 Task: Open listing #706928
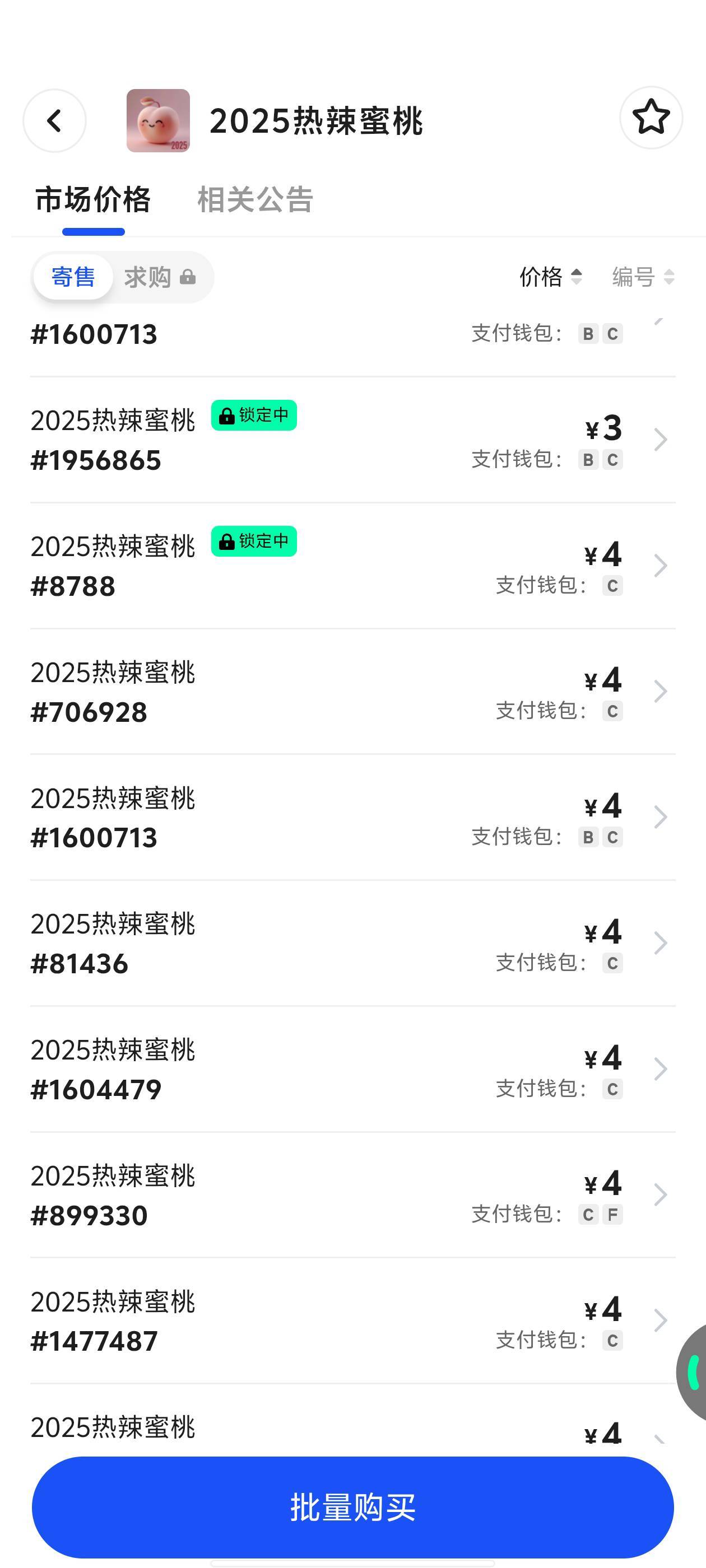[352, 692]
